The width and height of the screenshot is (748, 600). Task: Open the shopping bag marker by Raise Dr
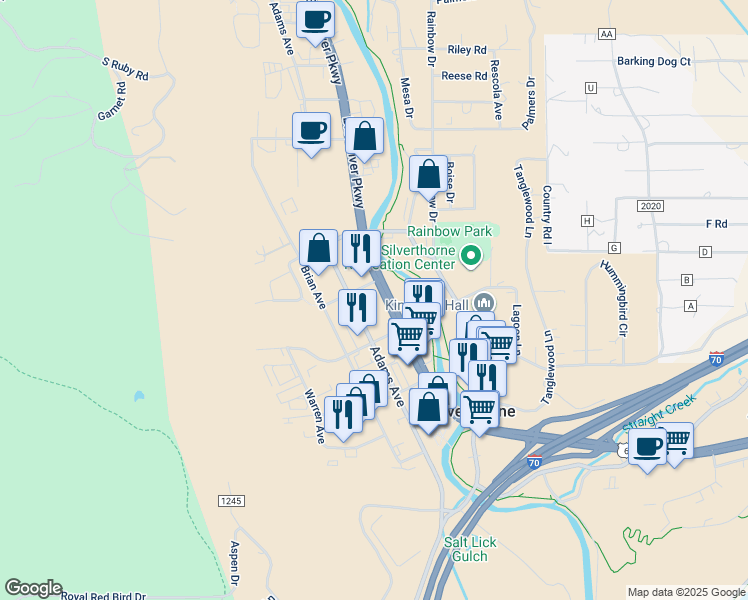point(428,174)
